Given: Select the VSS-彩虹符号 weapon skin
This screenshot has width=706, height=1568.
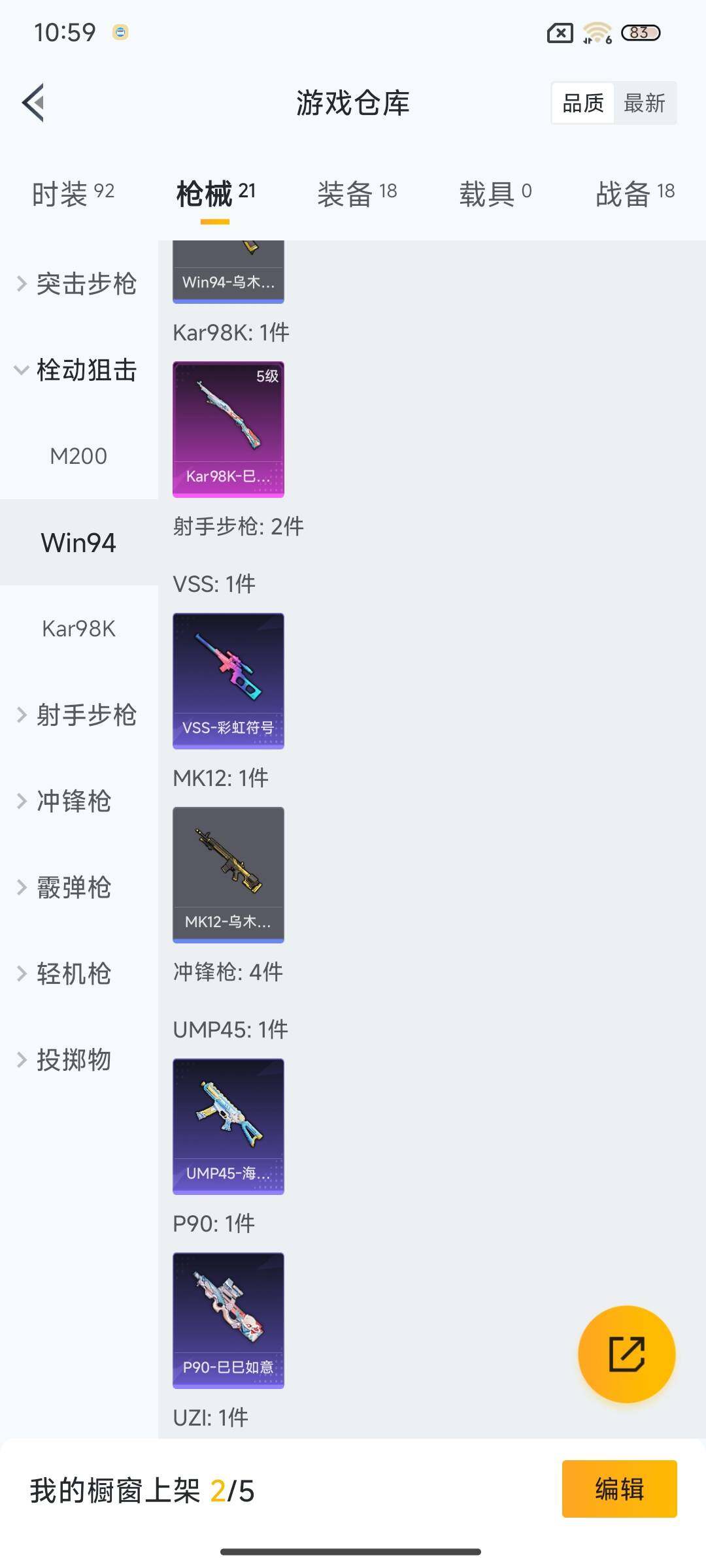Looking at the screenshot, I should 228,680.
